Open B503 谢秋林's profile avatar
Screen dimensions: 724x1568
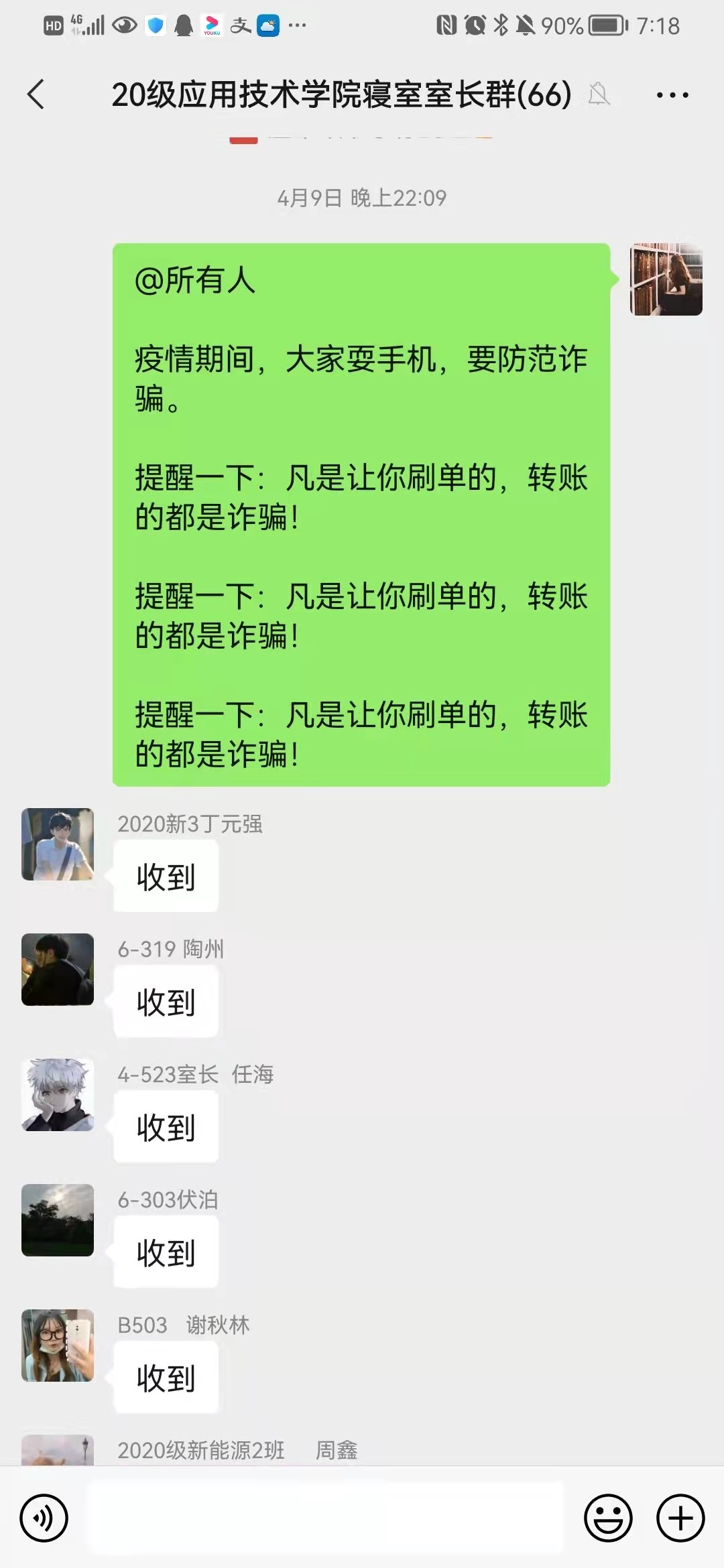click(x=58, y=1346)
